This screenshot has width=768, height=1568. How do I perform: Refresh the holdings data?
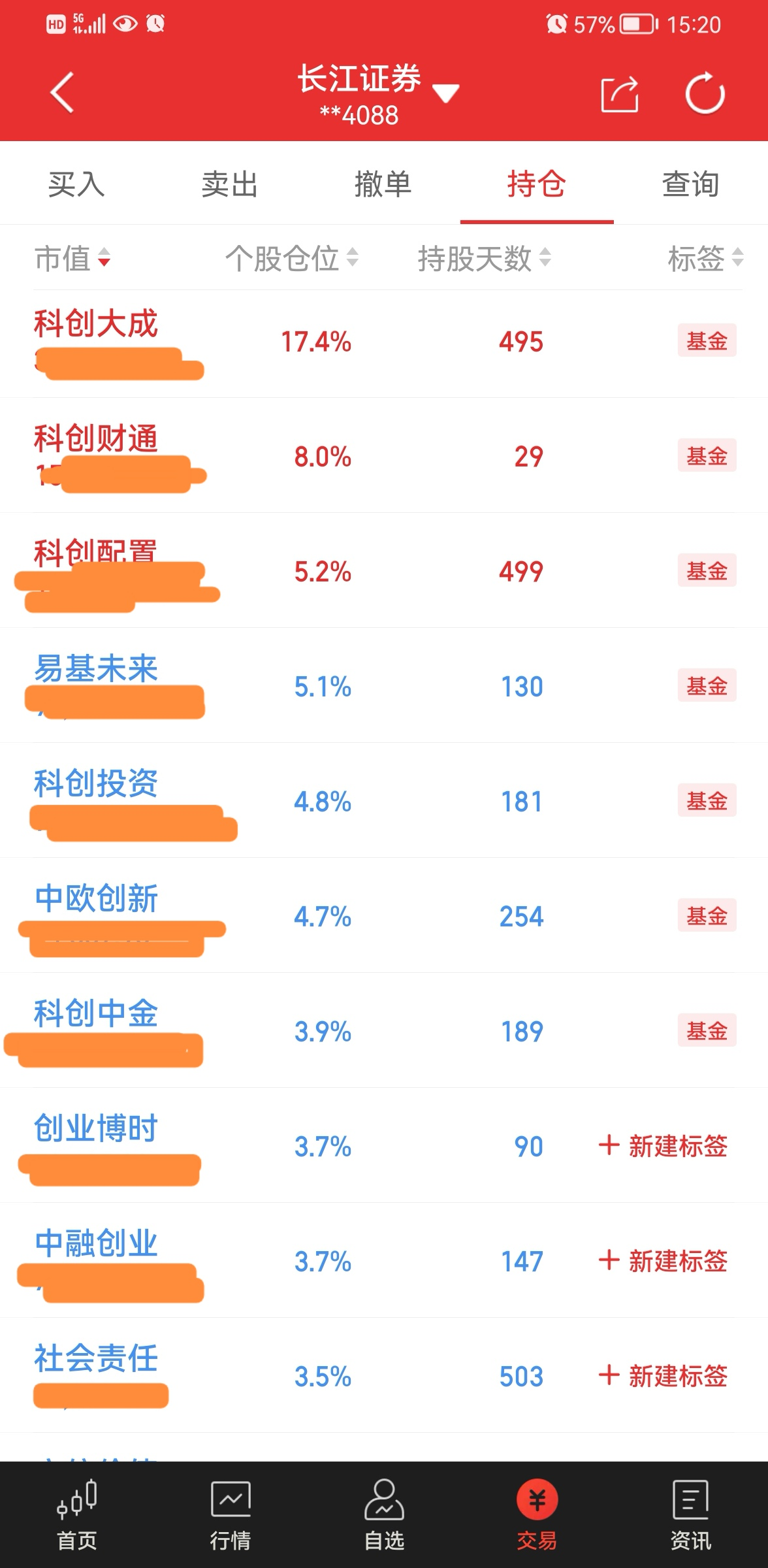[705, 94]
